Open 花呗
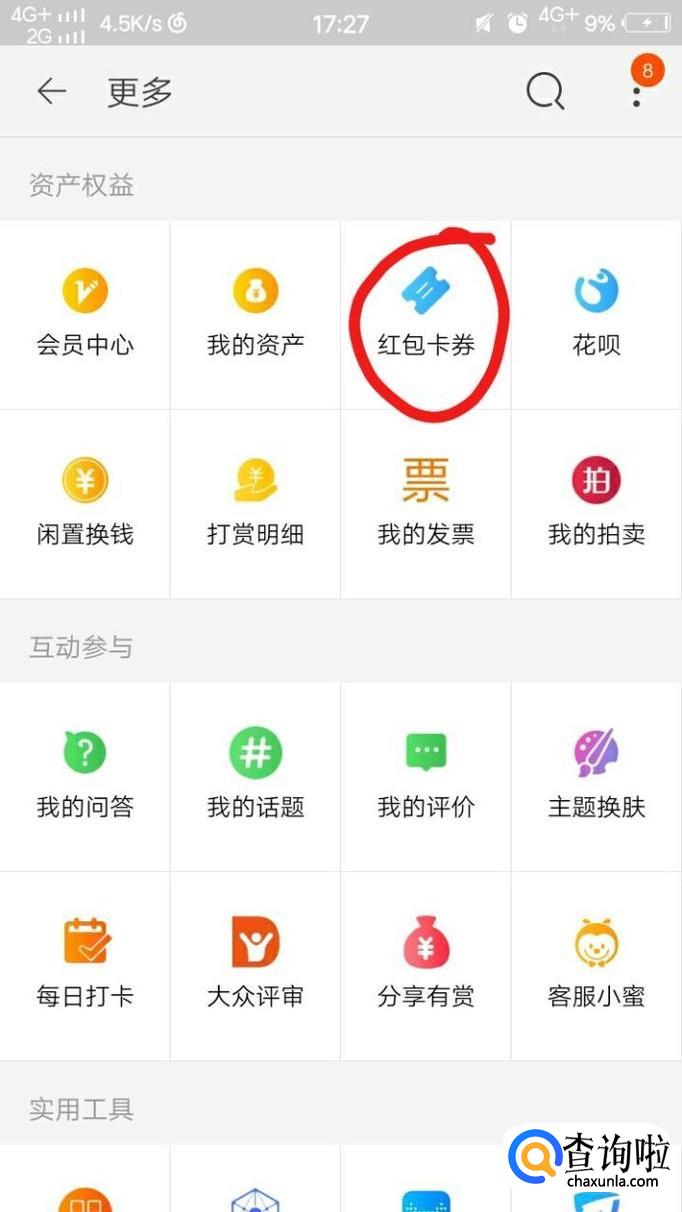This screenshot has width=682, height=1212. pyautogui.click(x=596, y=314)
